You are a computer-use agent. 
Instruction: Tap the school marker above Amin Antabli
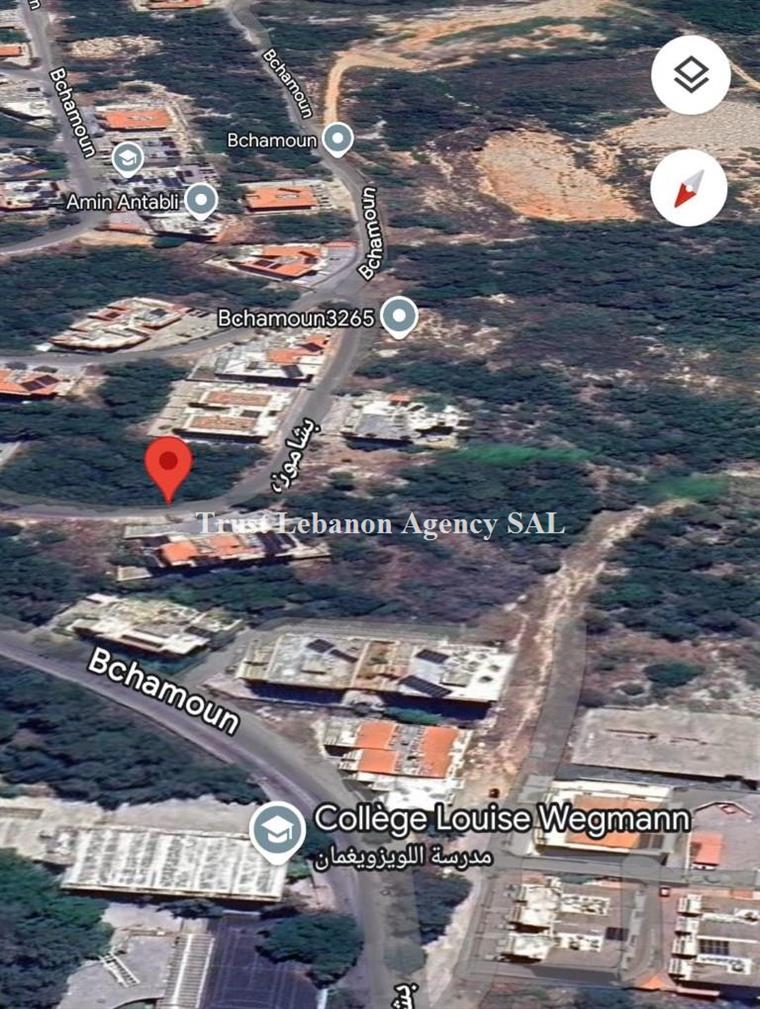(127, 158)
